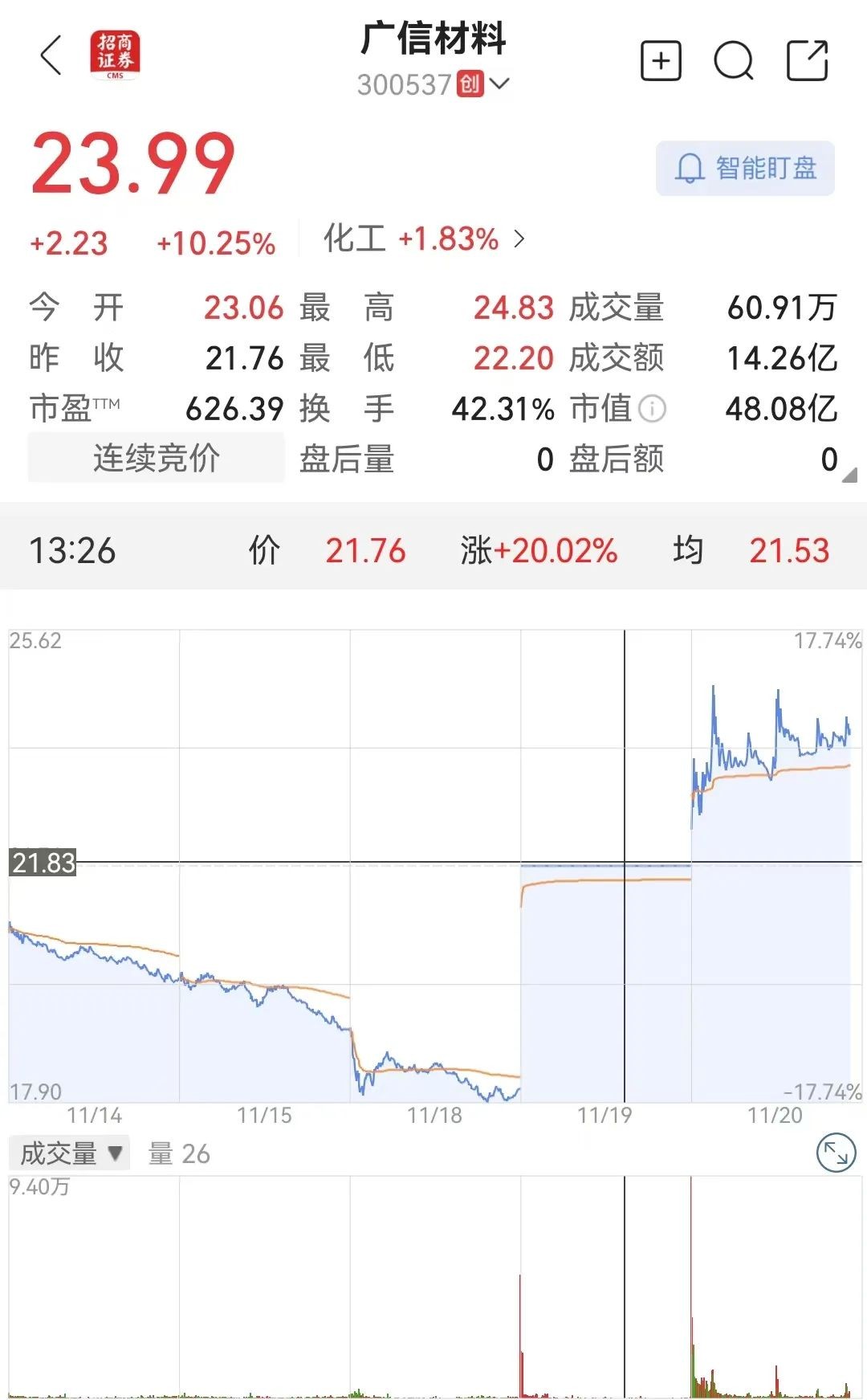Expand chart to fullscreen view

click(x=836, y=1153)
